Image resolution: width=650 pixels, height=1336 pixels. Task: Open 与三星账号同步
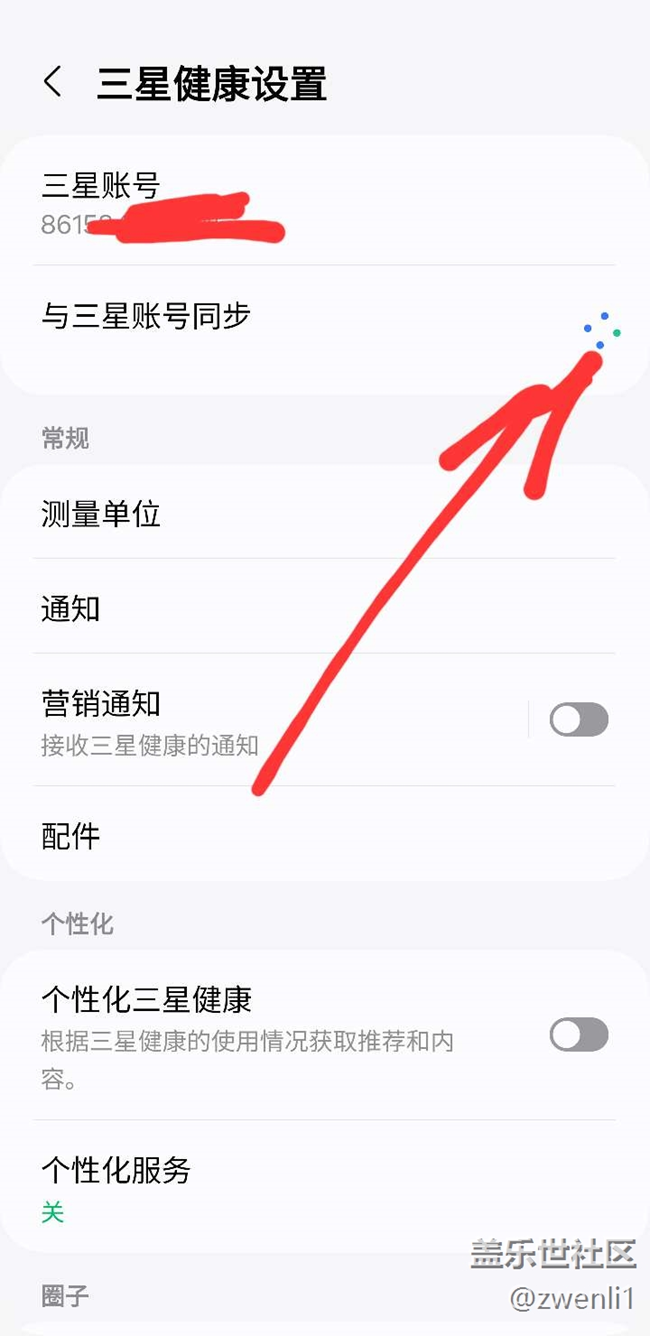(x=300, y=317)
